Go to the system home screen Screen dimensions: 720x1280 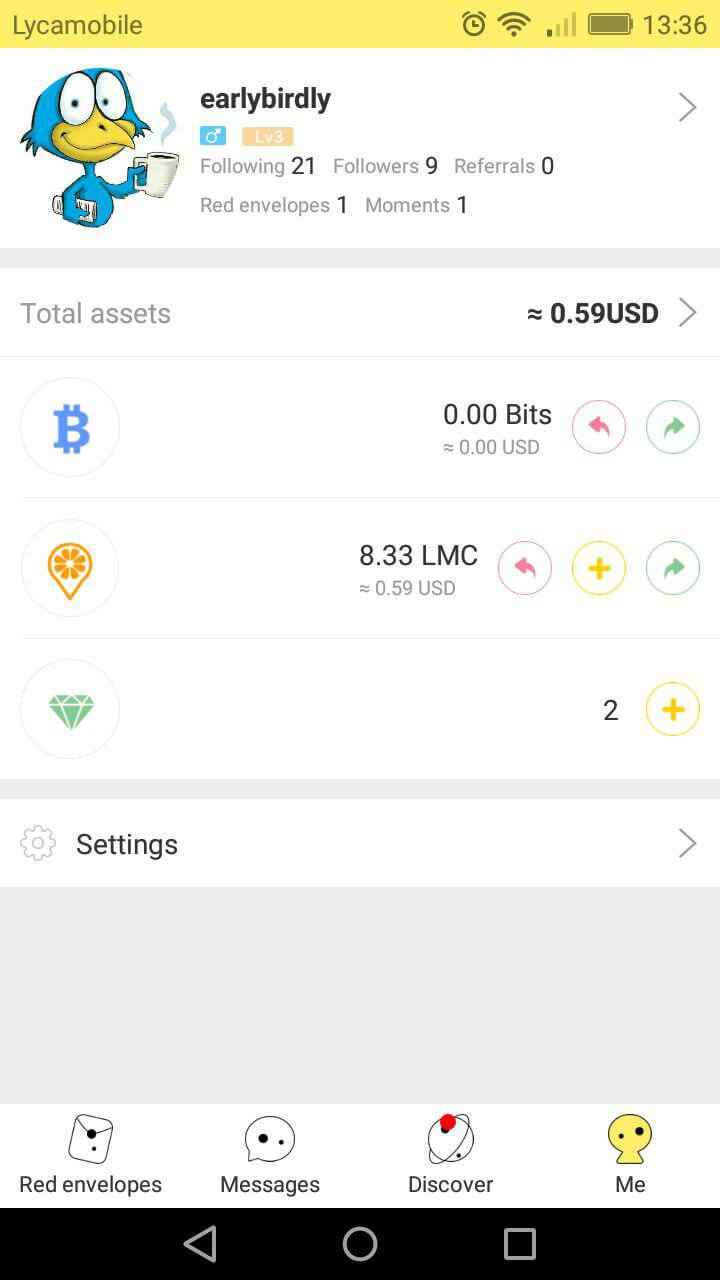(x=360, y=1244)
